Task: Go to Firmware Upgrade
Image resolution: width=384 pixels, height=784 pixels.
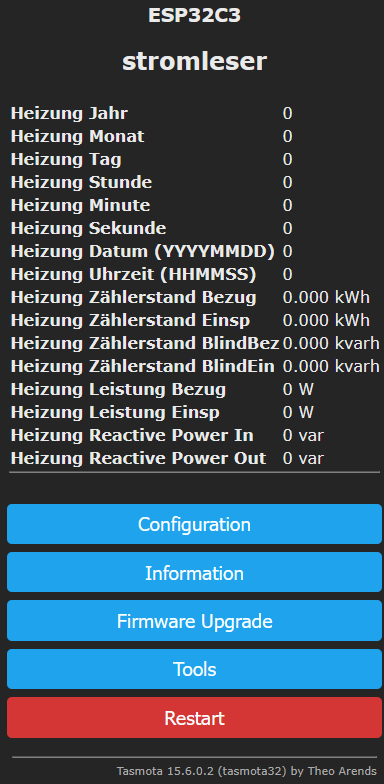Action: coord(194,620)
